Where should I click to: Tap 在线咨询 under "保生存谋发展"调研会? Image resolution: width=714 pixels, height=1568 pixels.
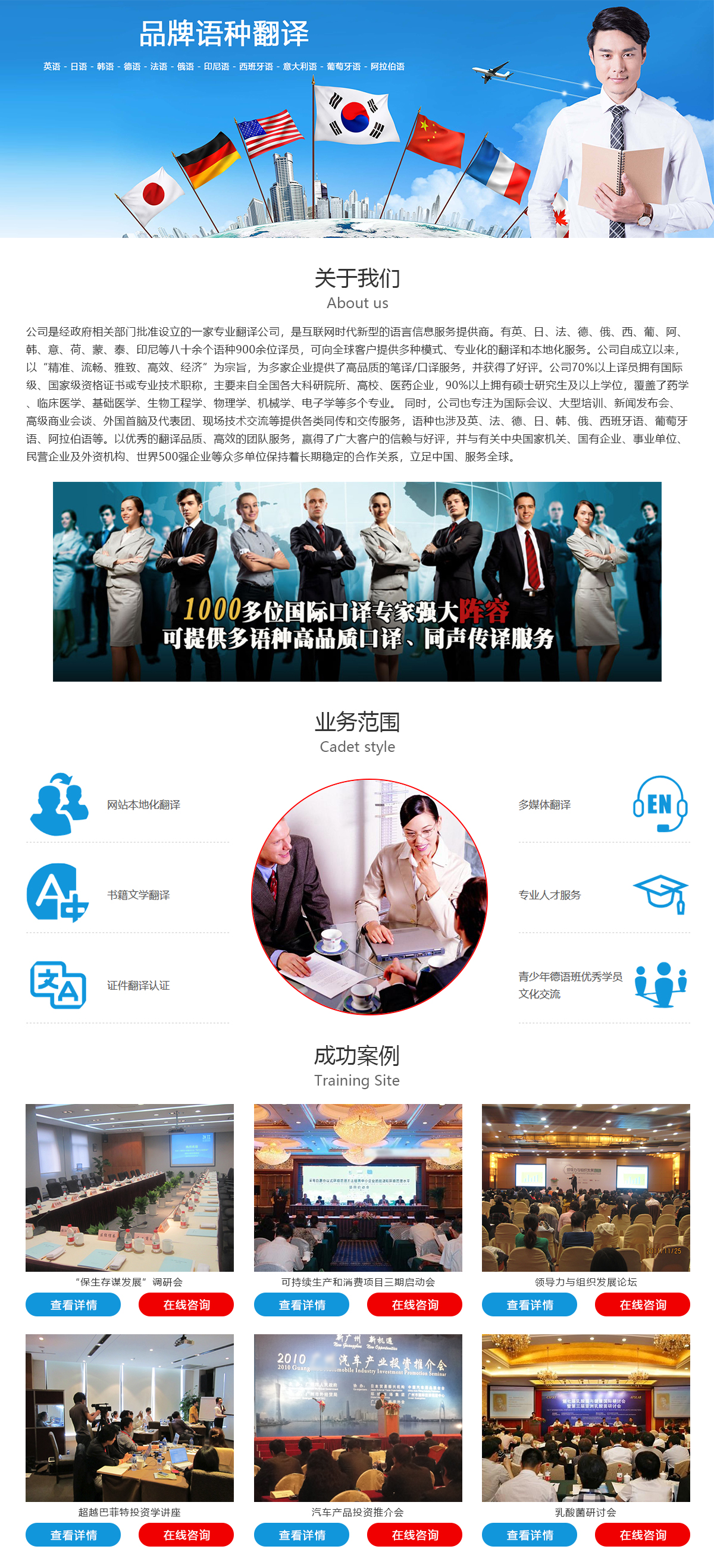(x=186, y=1304)
